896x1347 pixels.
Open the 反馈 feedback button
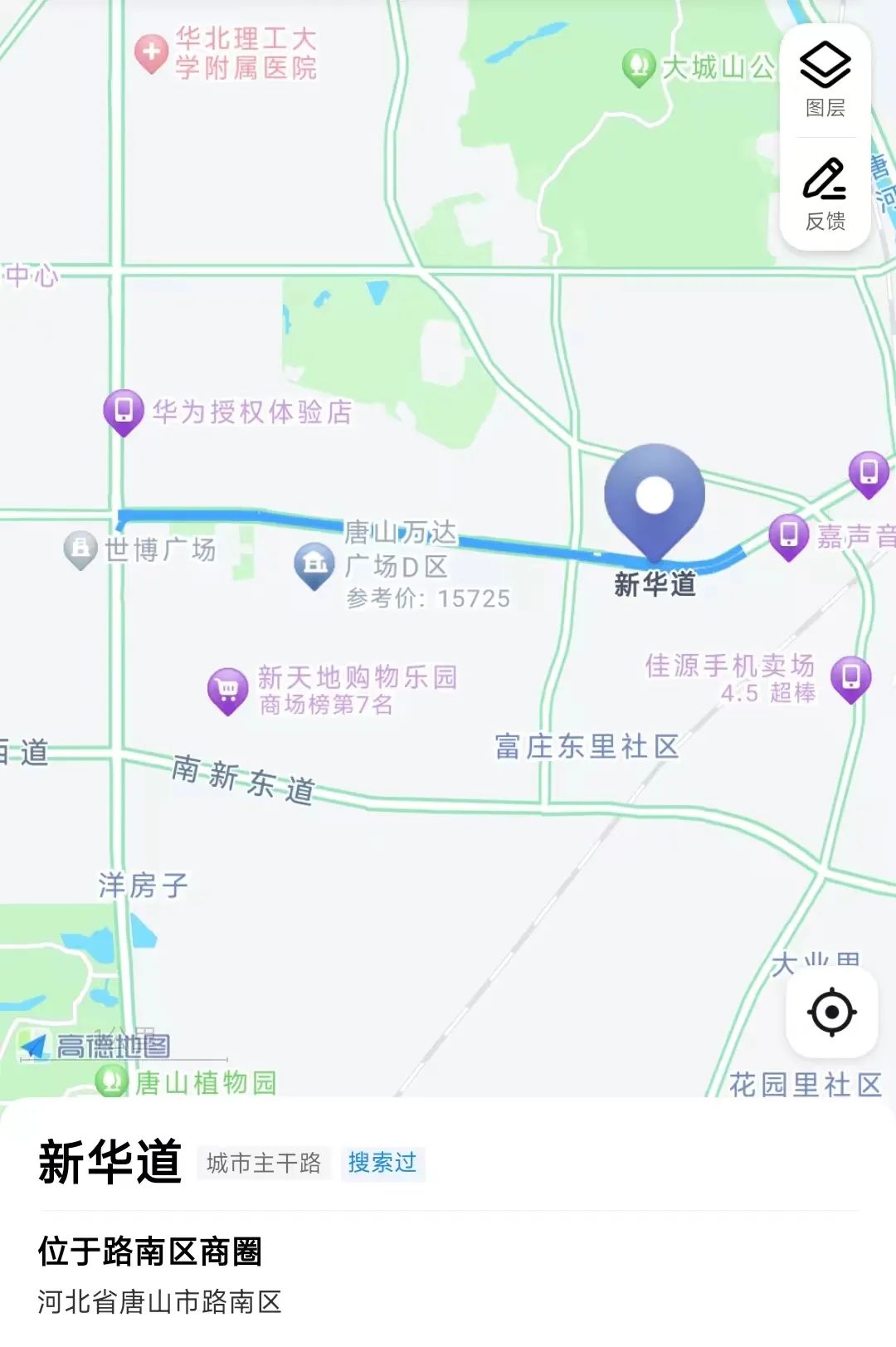click(825, 193)
